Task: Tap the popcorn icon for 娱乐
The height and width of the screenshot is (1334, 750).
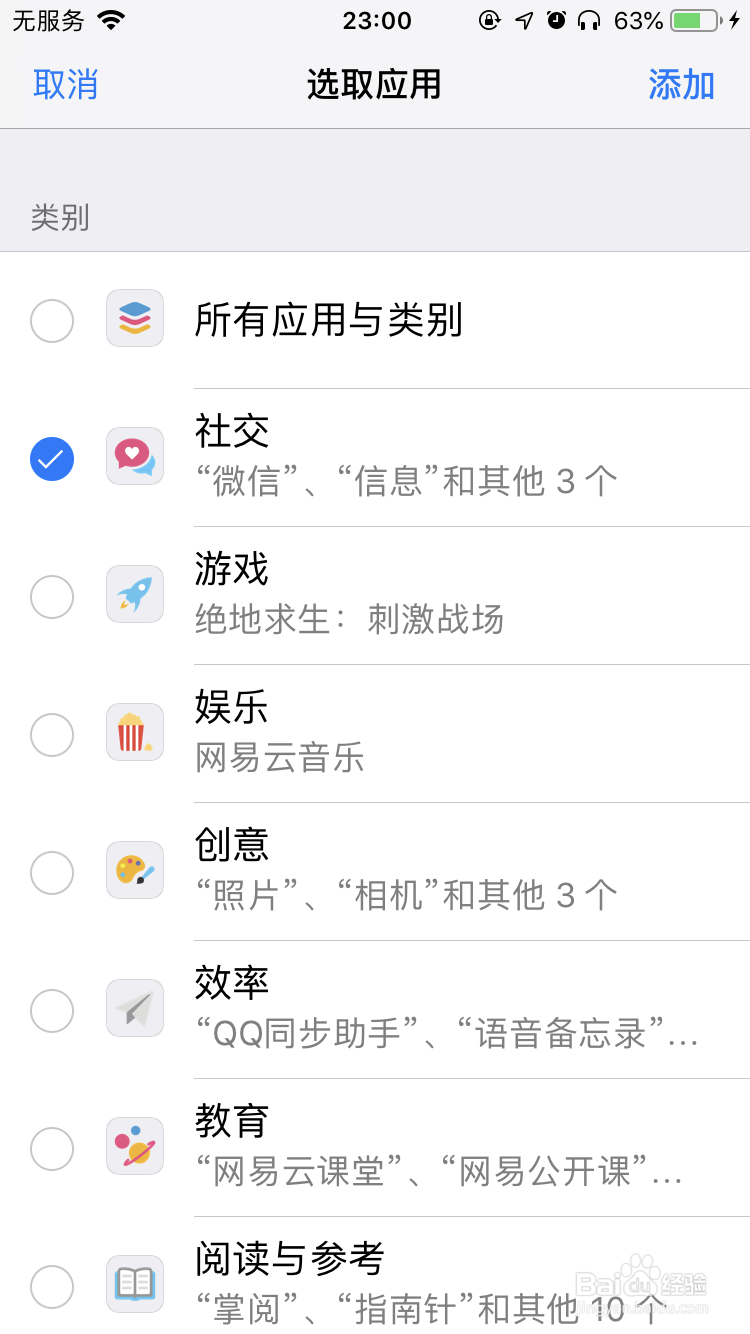Action: pyautogui.click(x=134, y=732)
